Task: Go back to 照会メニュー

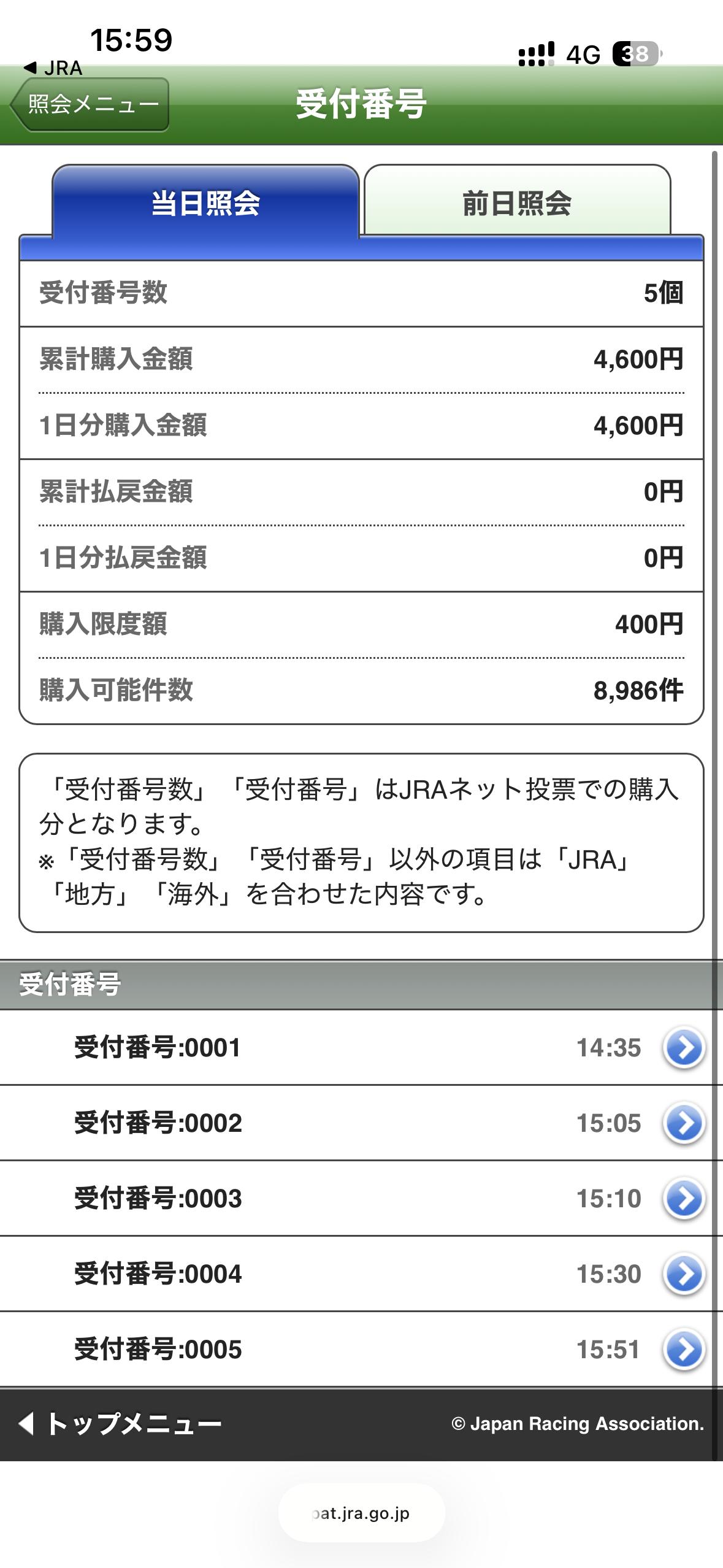Action: 90,104
